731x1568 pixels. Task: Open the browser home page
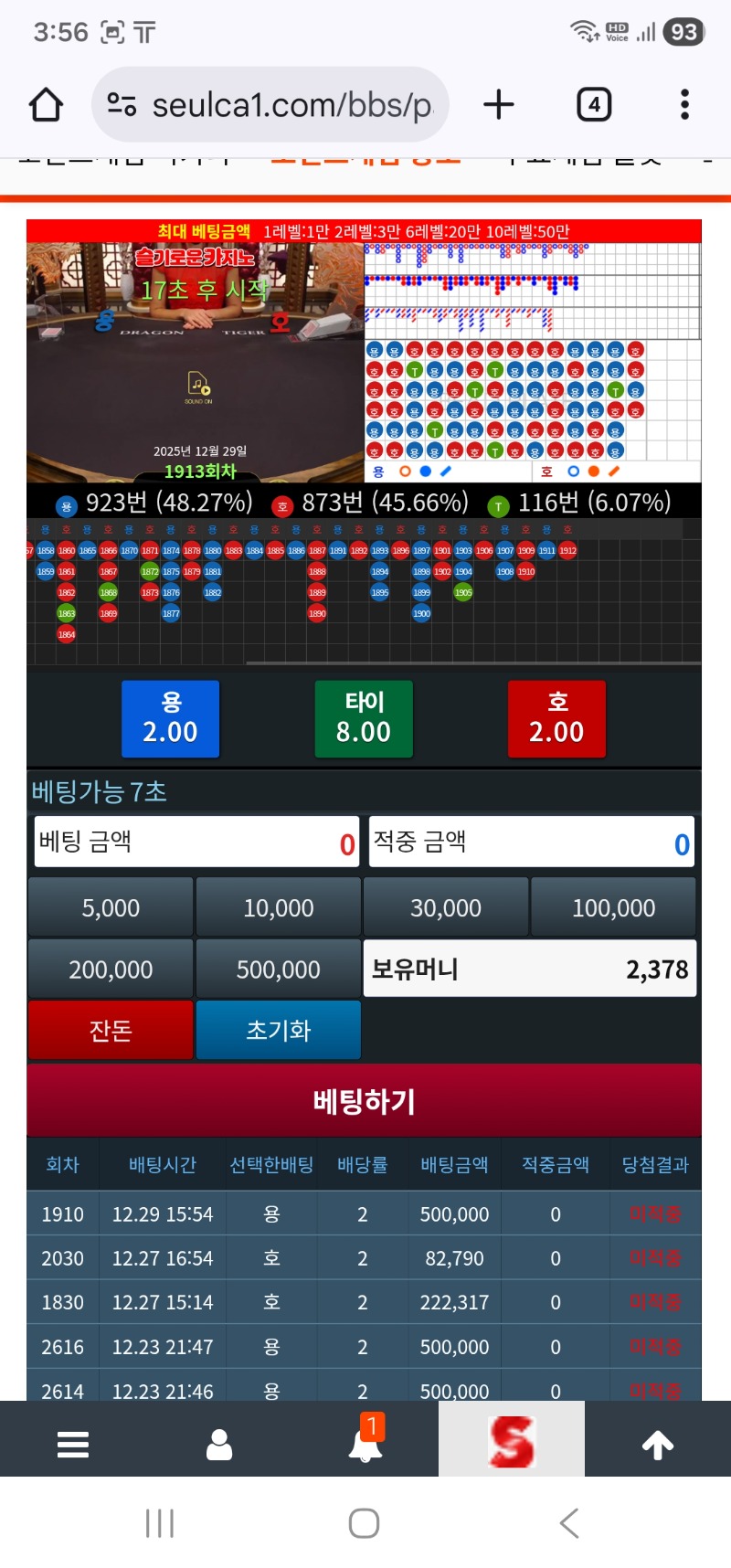(x=46, y=105)
